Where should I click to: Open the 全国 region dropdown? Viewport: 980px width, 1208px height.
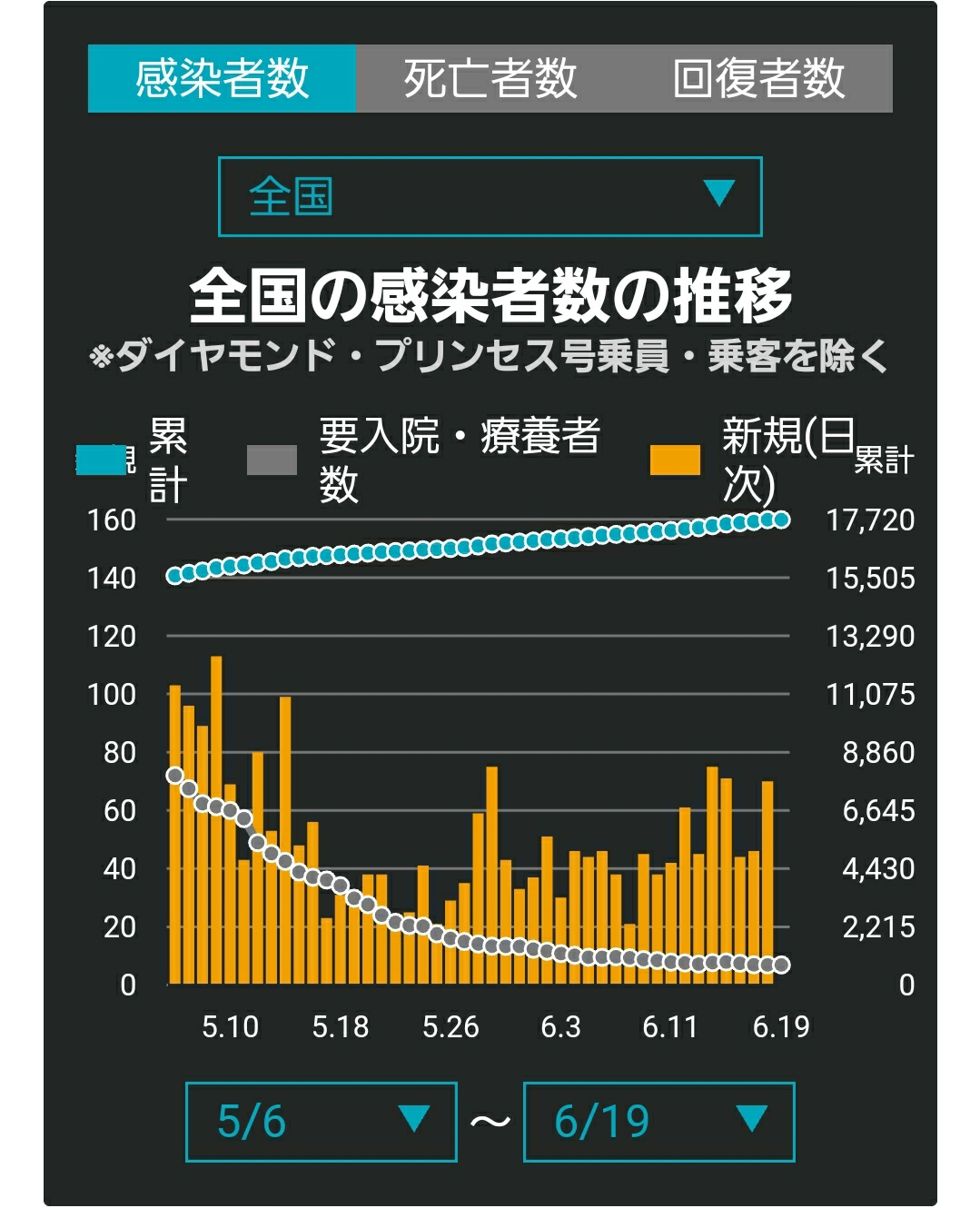coord(490,196)
